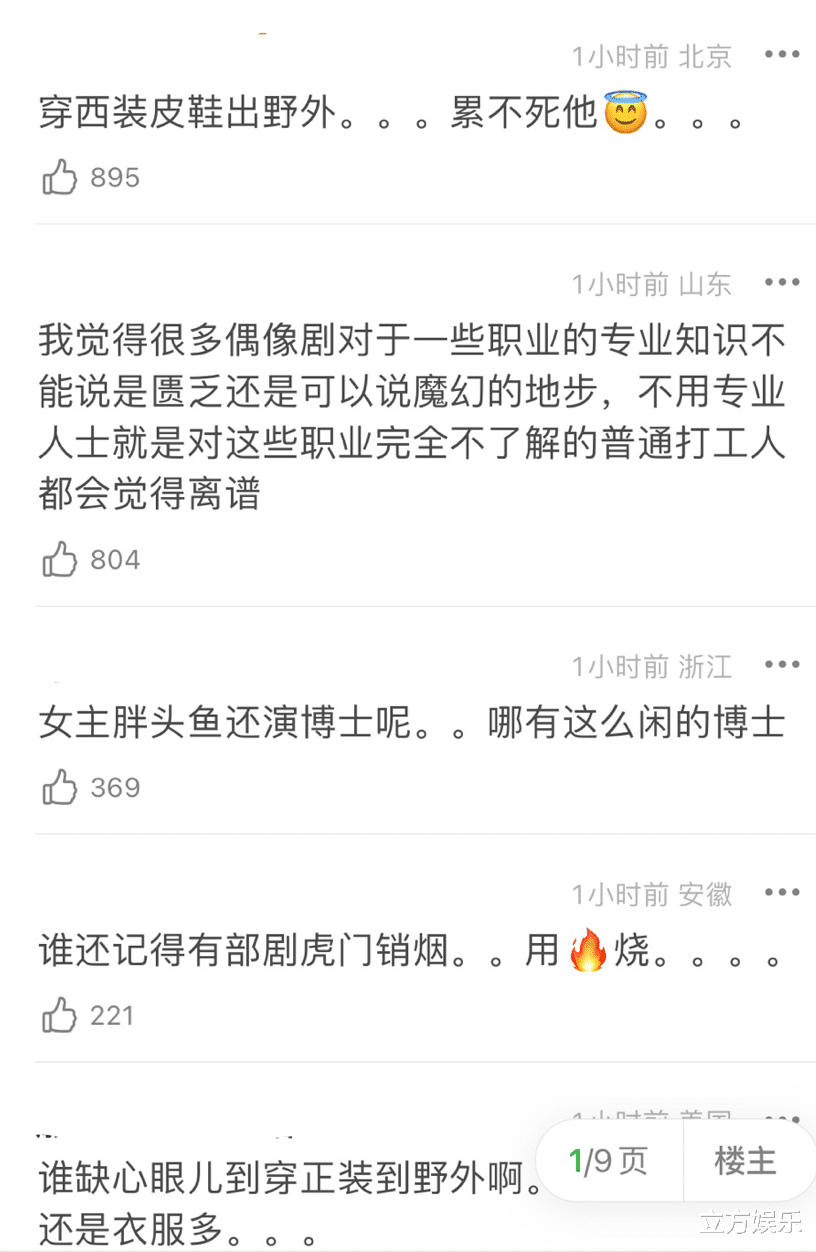Click the 浙江 location label

(705, 663)
